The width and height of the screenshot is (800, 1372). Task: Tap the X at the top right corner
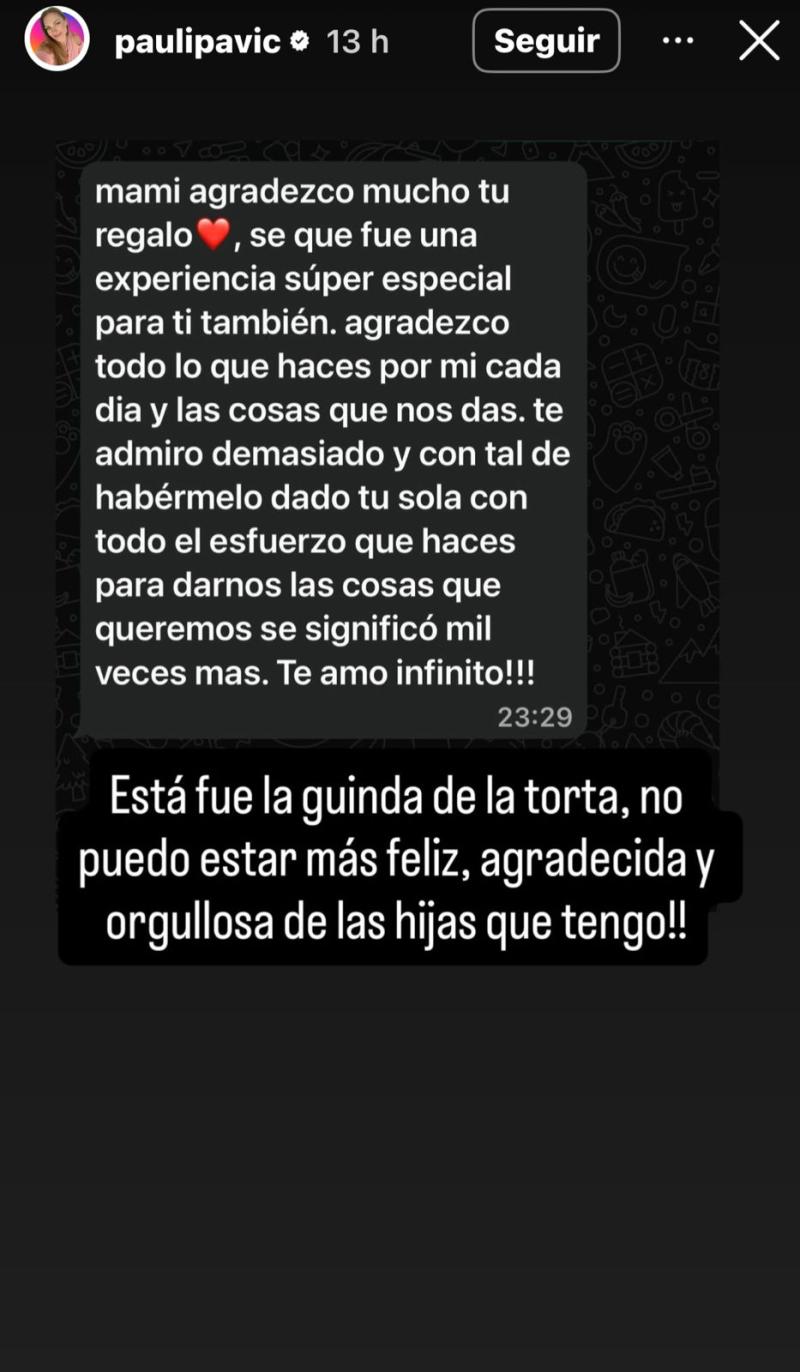(x=758, y=40)
